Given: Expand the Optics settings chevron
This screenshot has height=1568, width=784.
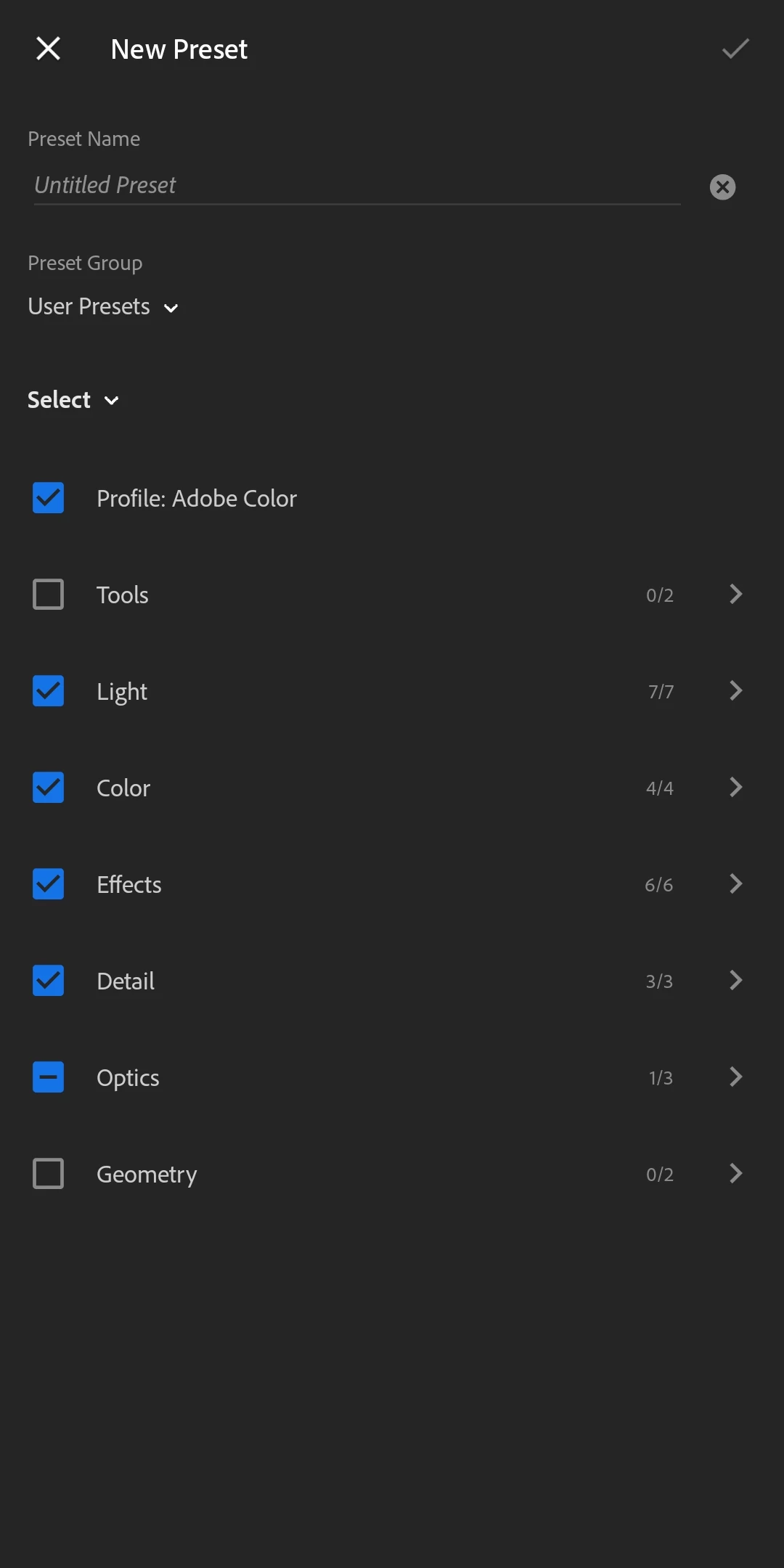Looking at the screenshot, I should (x=735, y=1077).
